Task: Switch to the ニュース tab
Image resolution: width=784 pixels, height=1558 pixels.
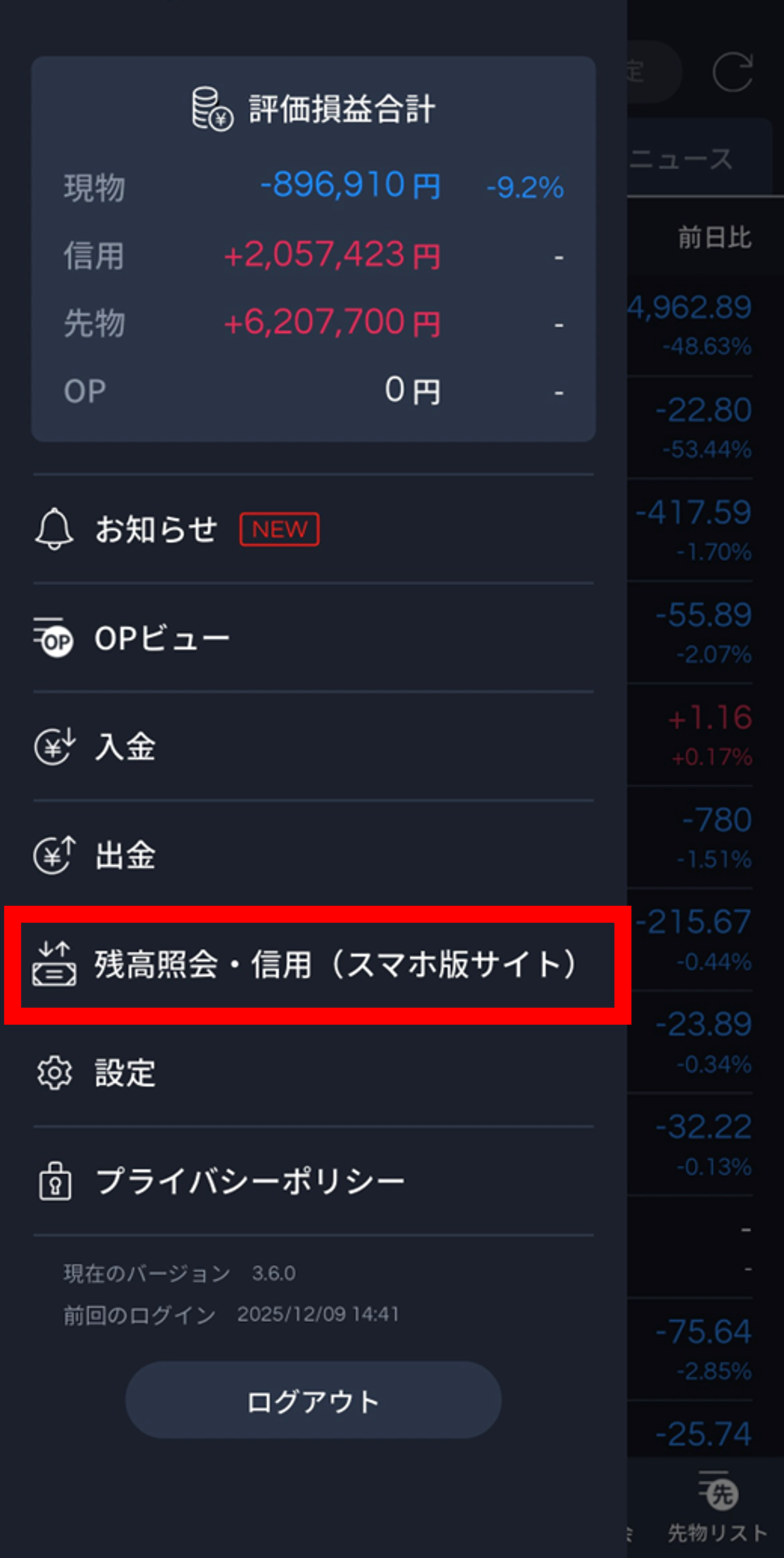Action: click(683, 159)
